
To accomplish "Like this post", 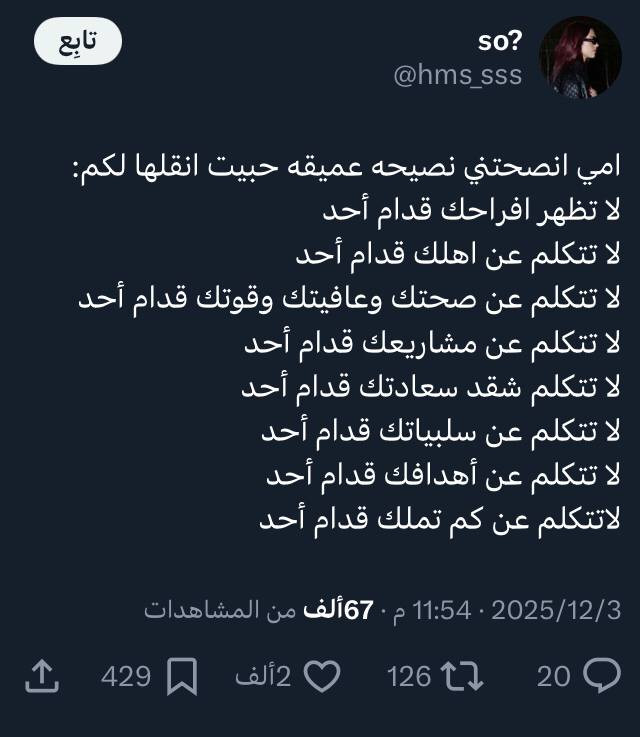I will [321, 677].
